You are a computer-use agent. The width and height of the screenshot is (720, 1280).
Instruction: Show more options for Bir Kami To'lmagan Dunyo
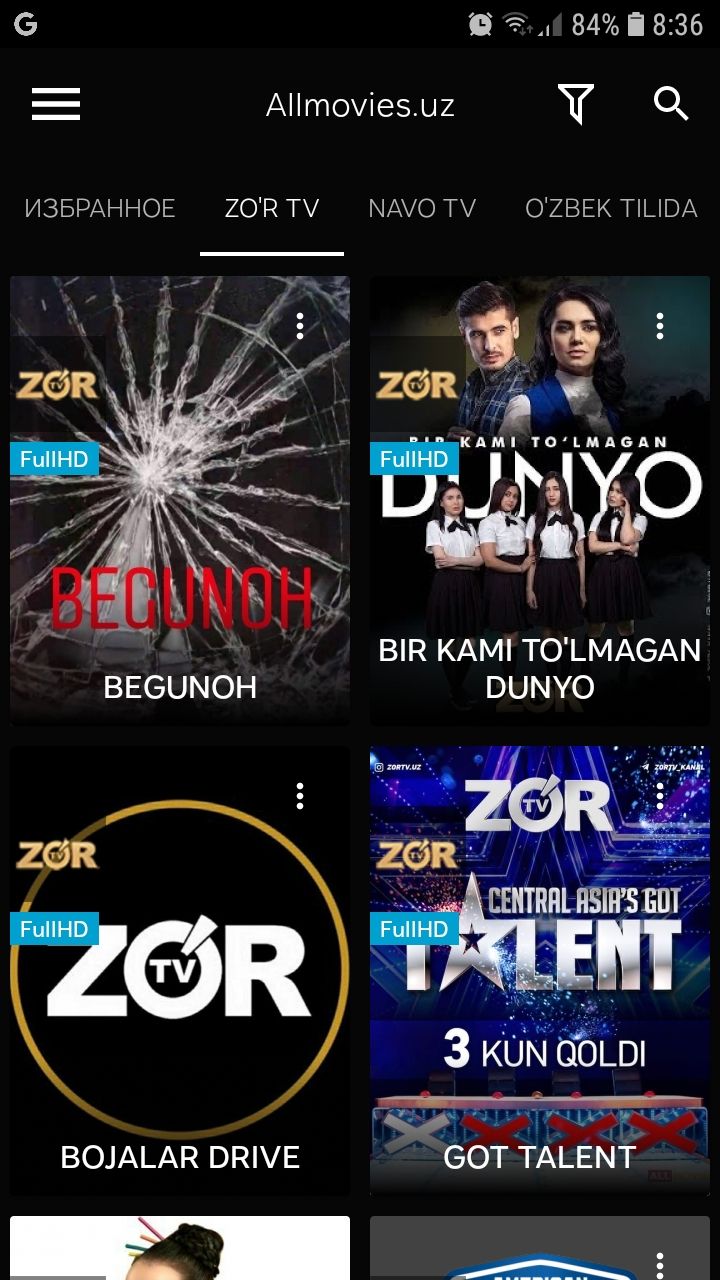pyautogui.click(x=660, y=326)
